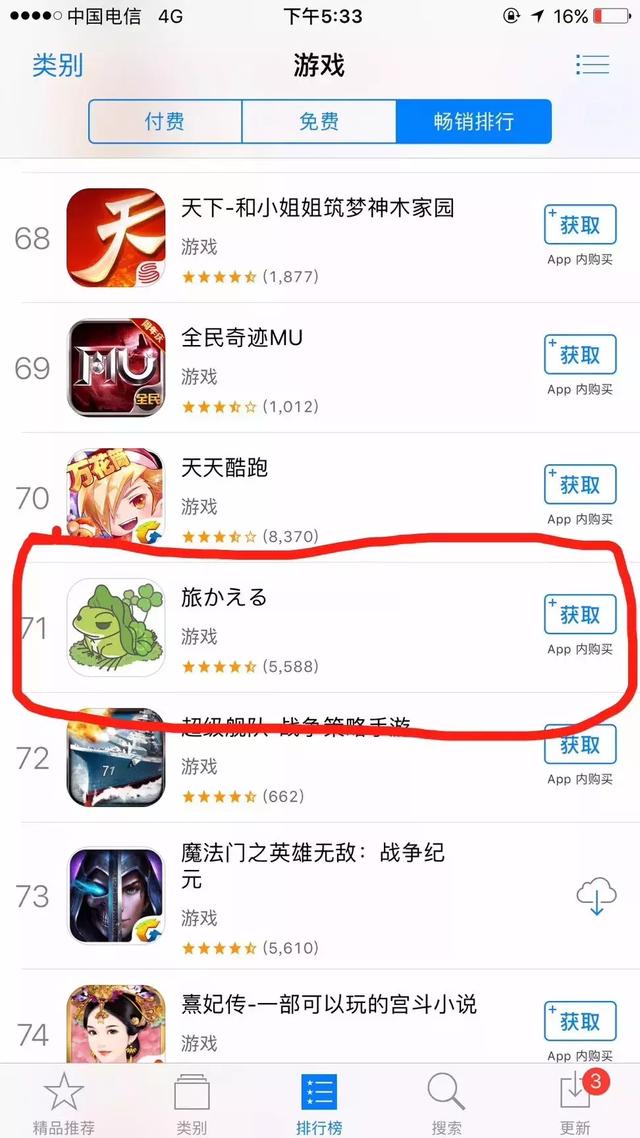640x1138 pixels.
Task: Get 熹妃传 with the 获取 button
Action: coord(580,1022)
